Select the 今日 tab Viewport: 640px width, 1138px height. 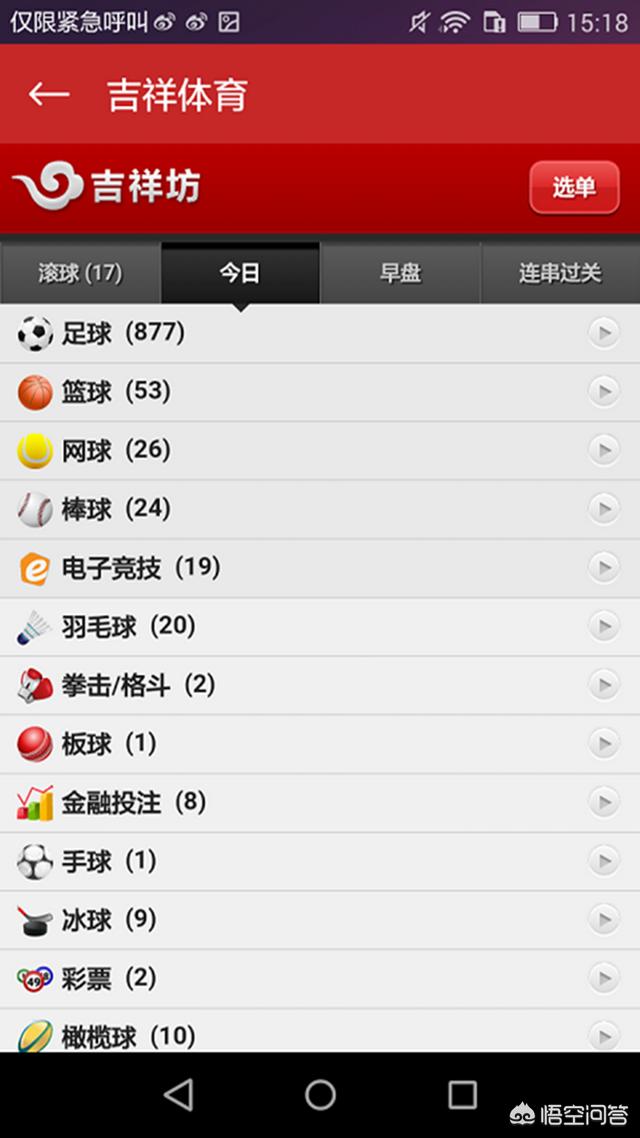coord(240,273)
